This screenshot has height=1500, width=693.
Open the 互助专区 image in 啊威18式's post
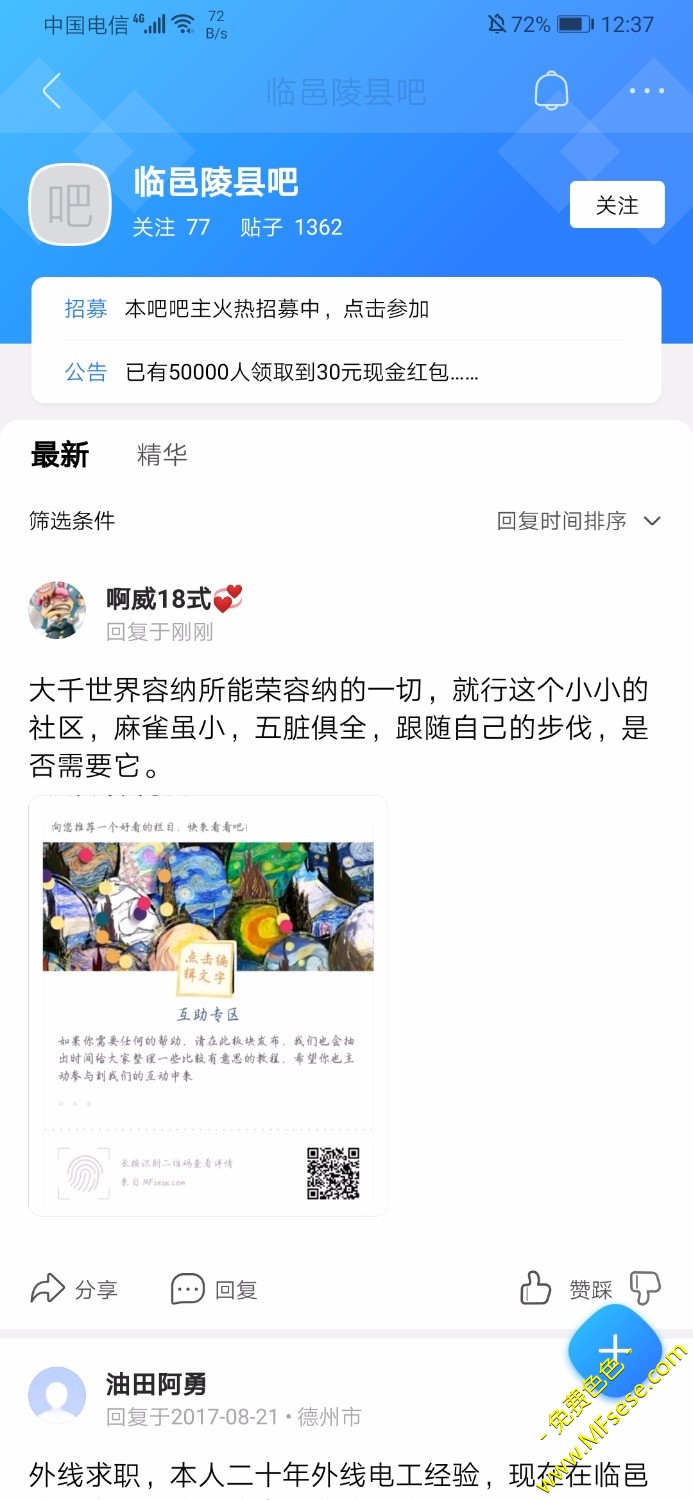tap(208, 1005)
